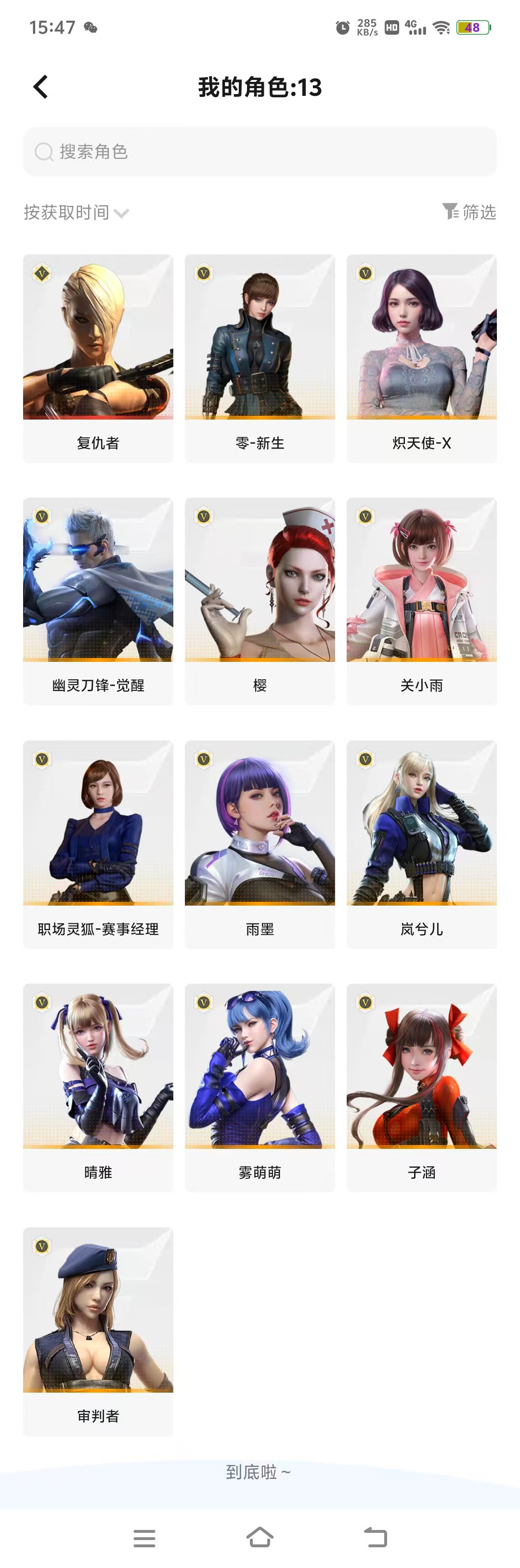Open the 复仇者 character card
Screen dimensions: 520x1568
[98, 358]
